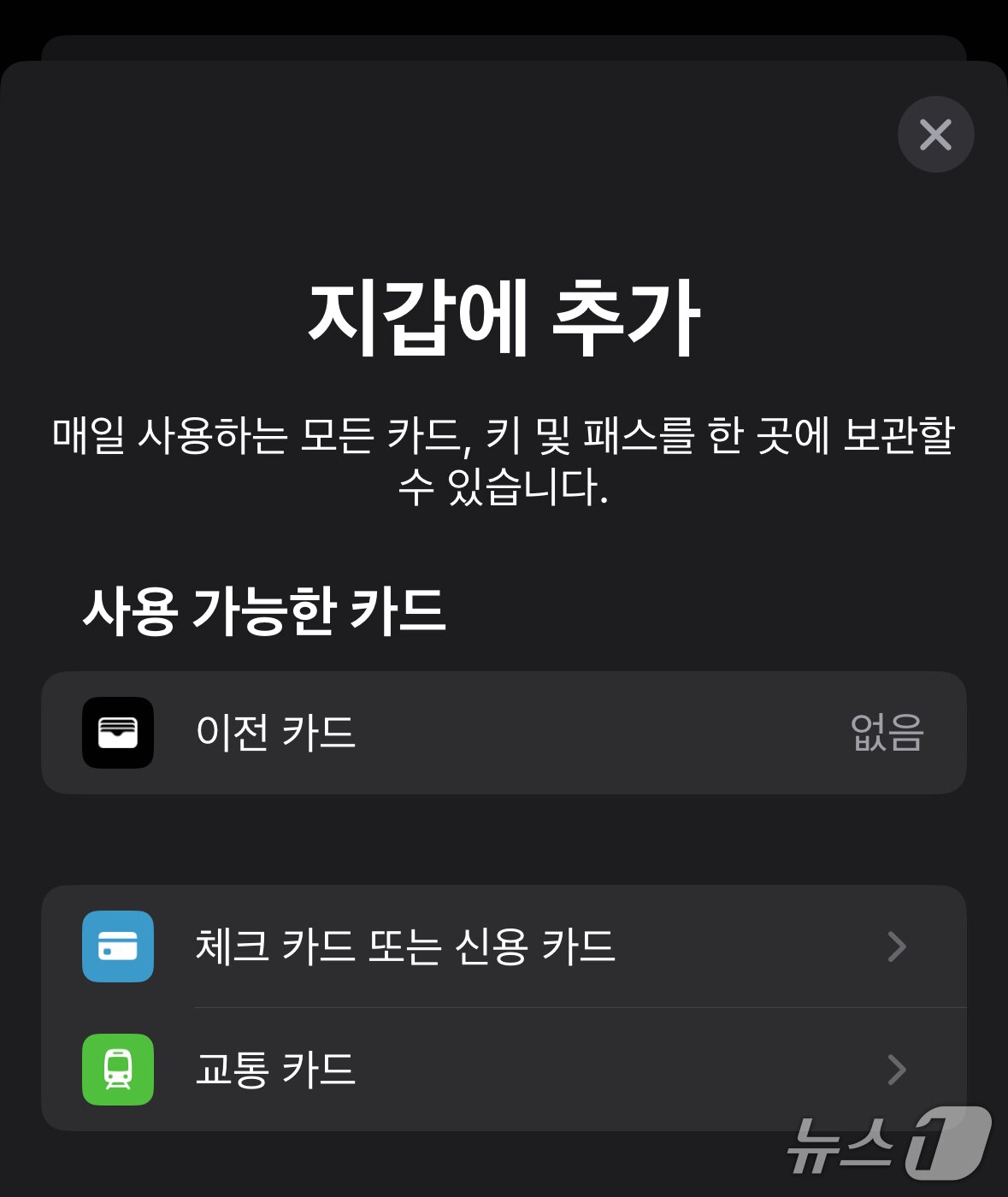Image resolution: width=1008 pixels, height=1197 pixels.
Task: Click the black wallet card icon
Action: (x=117, y=734)
